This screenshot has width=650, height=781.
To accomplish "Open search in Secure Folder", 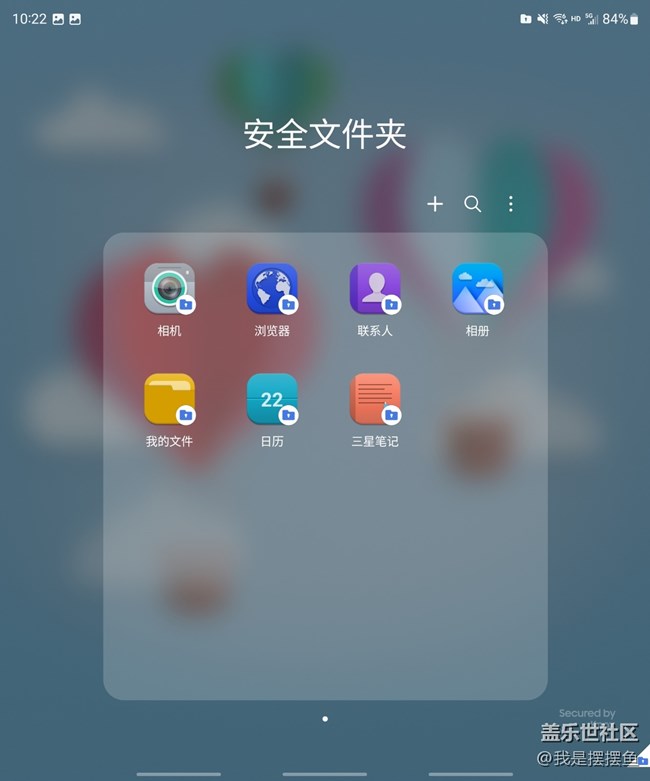I will [x=473, y=204].
